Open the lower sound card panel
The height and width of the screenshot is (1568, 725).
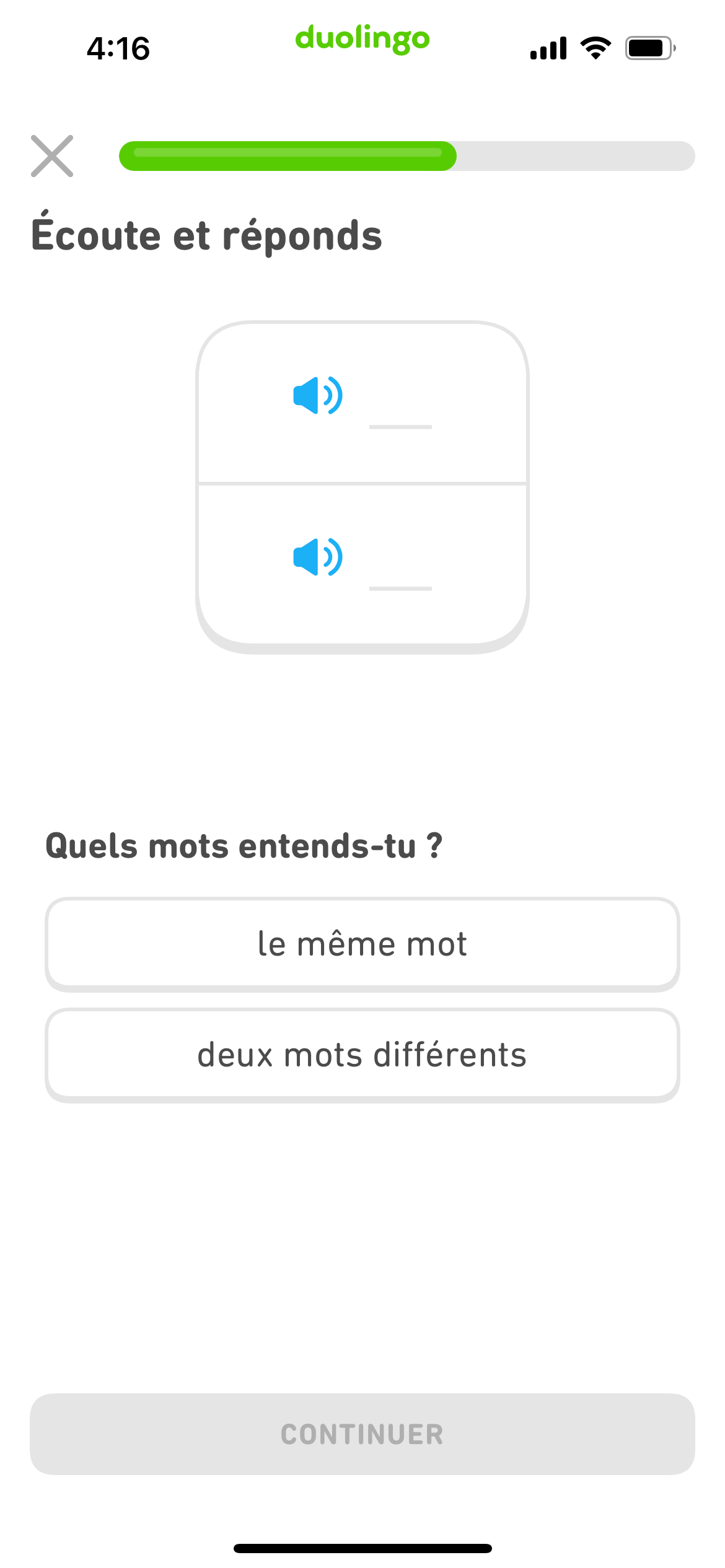point(362,564)
